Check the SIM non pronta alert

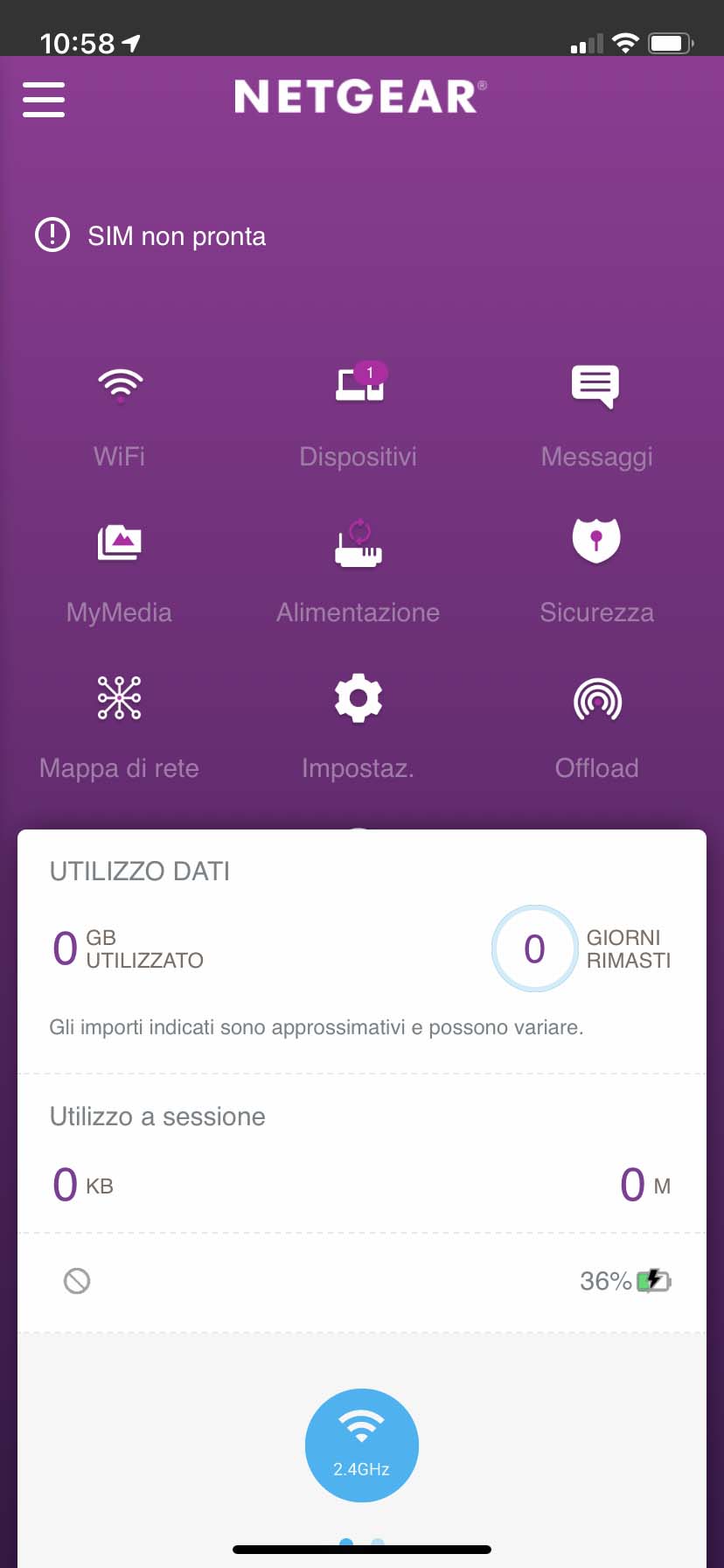[150, 236]
